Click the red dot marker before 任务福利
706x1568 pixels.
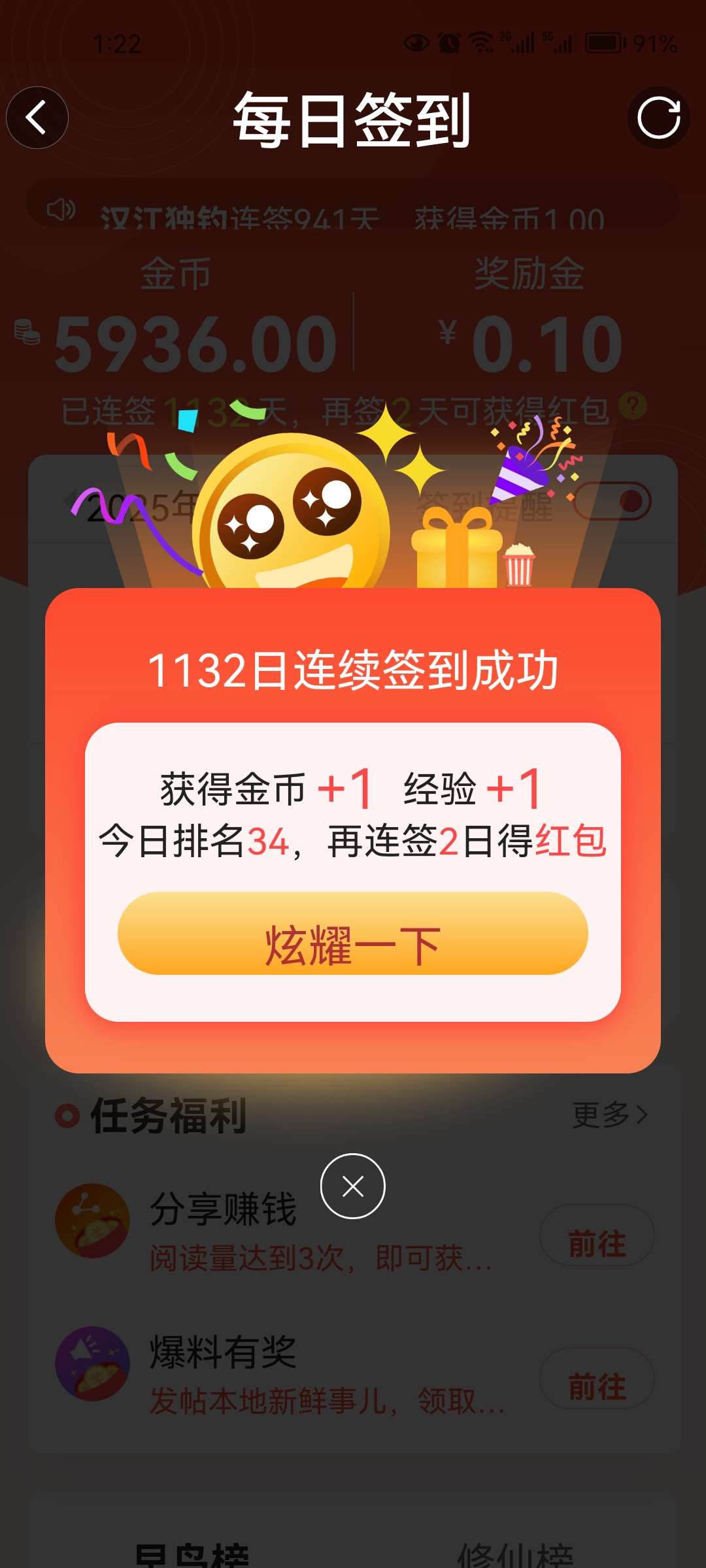67,1116
